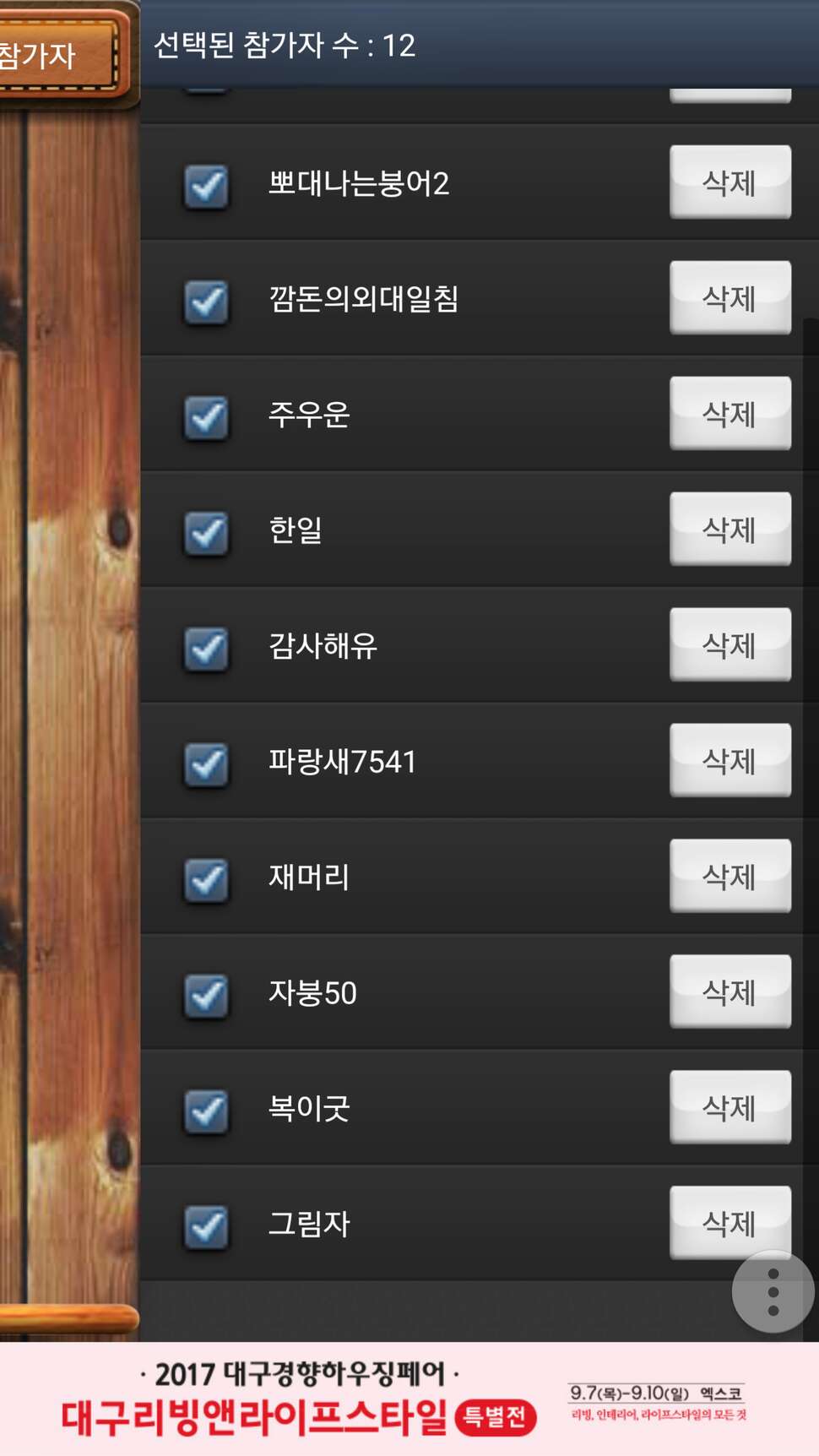Delete participant 깜돈의외대일침
Viewport: 819px width, 1456px height.
point(730,298)
